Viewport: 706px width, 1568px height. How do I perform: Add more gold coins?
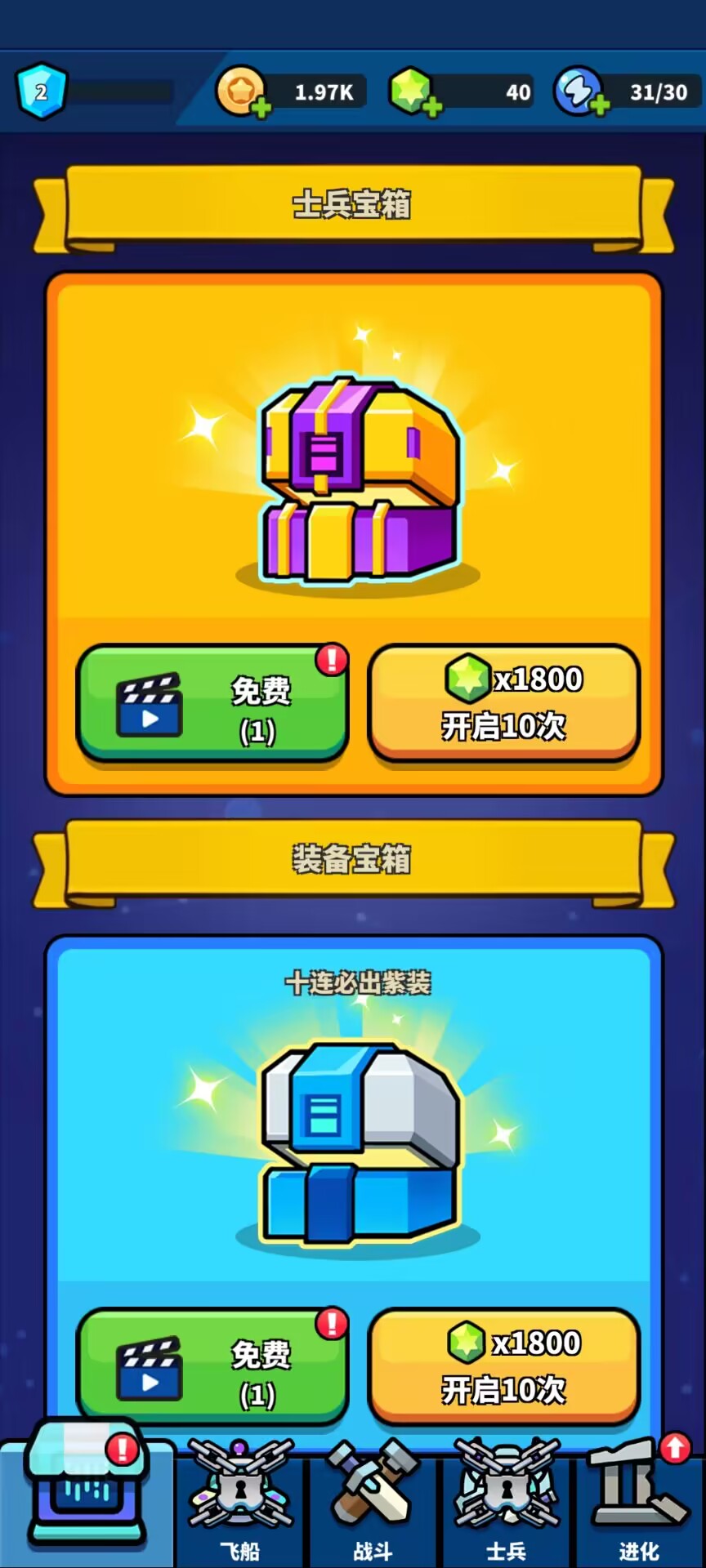[x=260, y=108]
